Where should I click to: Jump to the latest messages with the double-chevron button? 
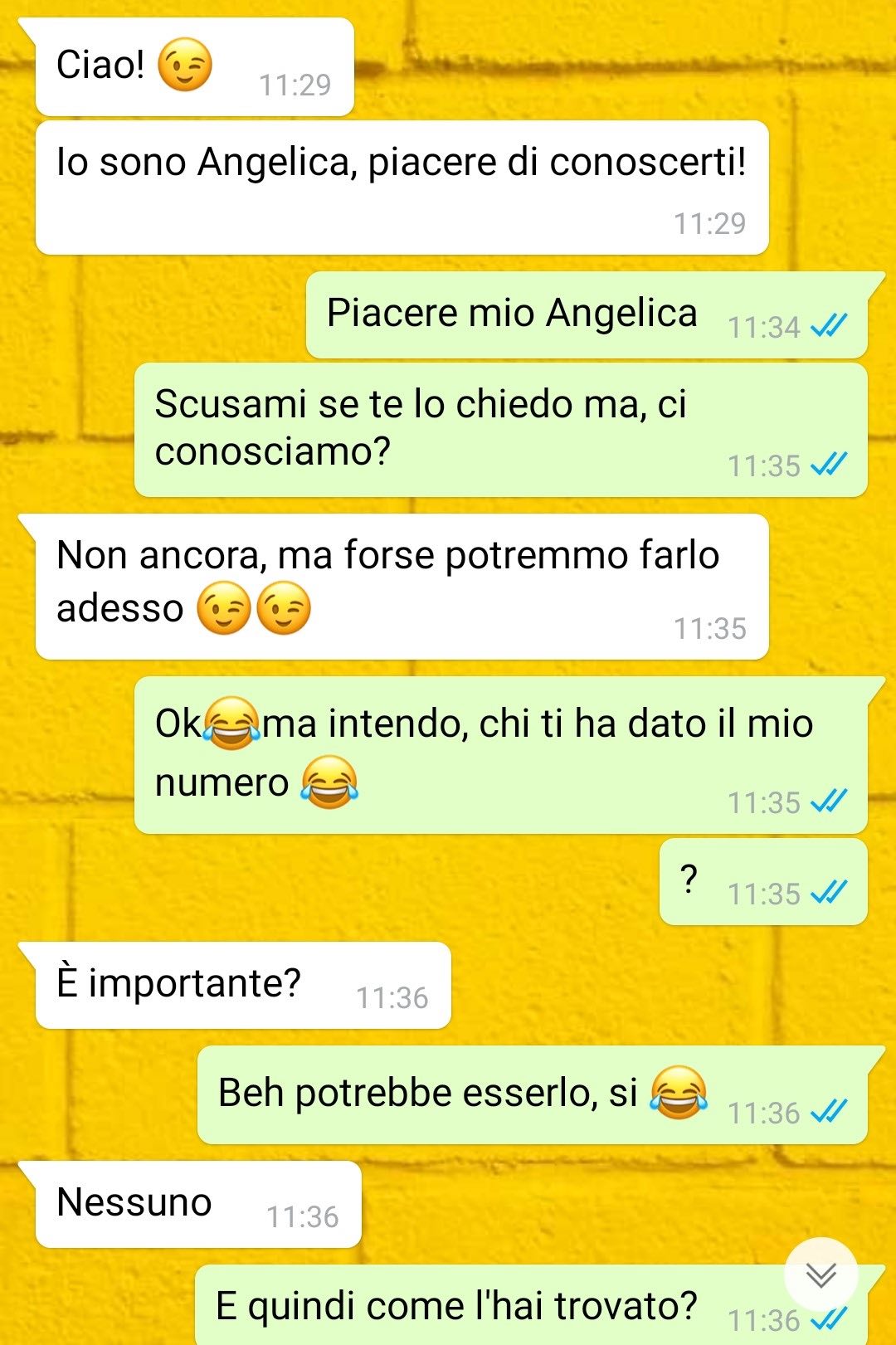pyautogui.click(x=821, y=1274)
